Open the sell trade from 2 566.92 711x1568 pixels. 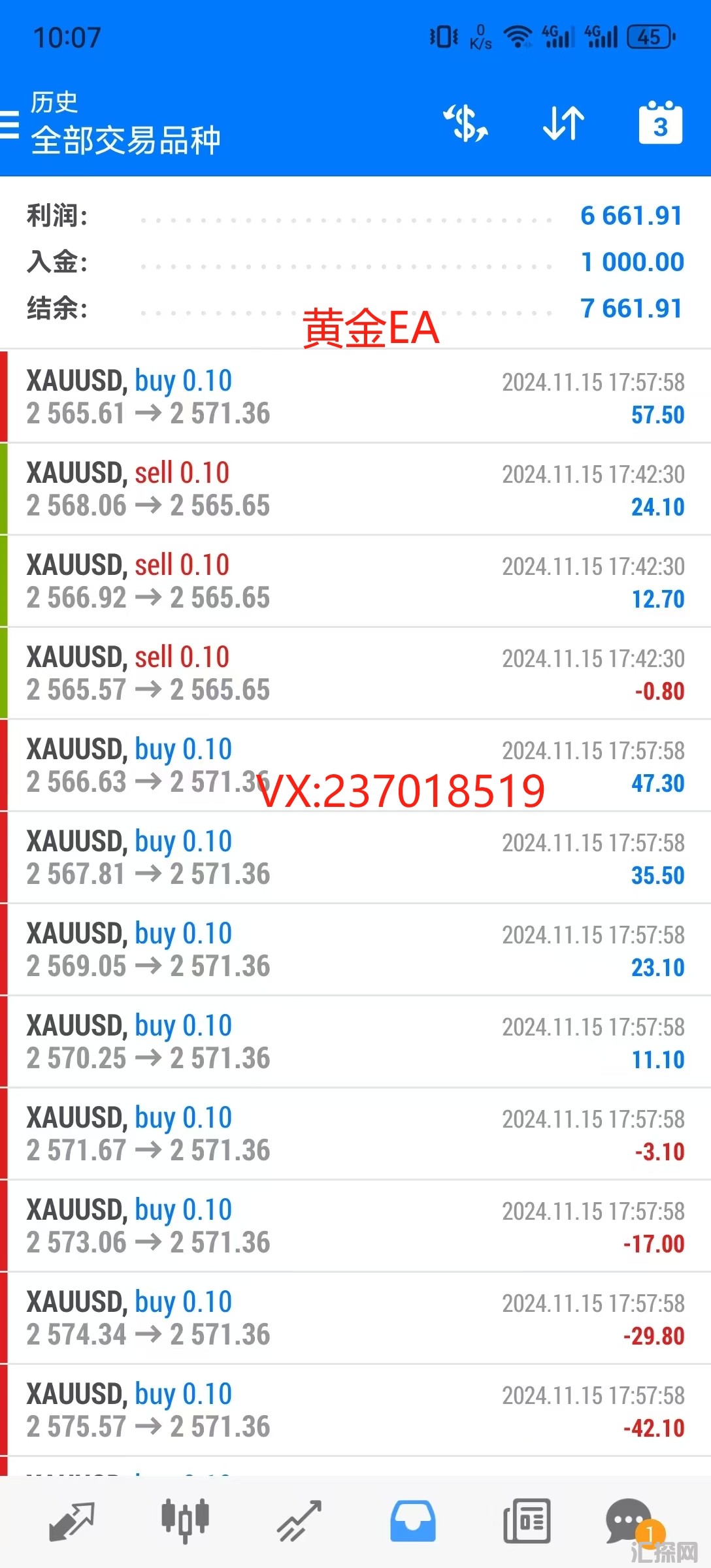click(x=355, y=581)
